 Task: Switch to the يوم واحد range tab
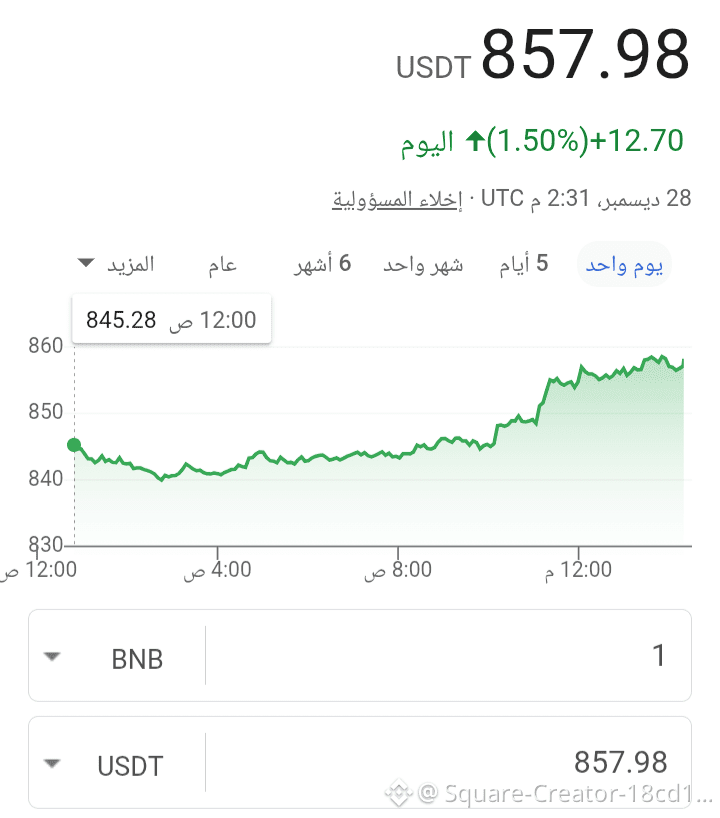click(626, 265)
